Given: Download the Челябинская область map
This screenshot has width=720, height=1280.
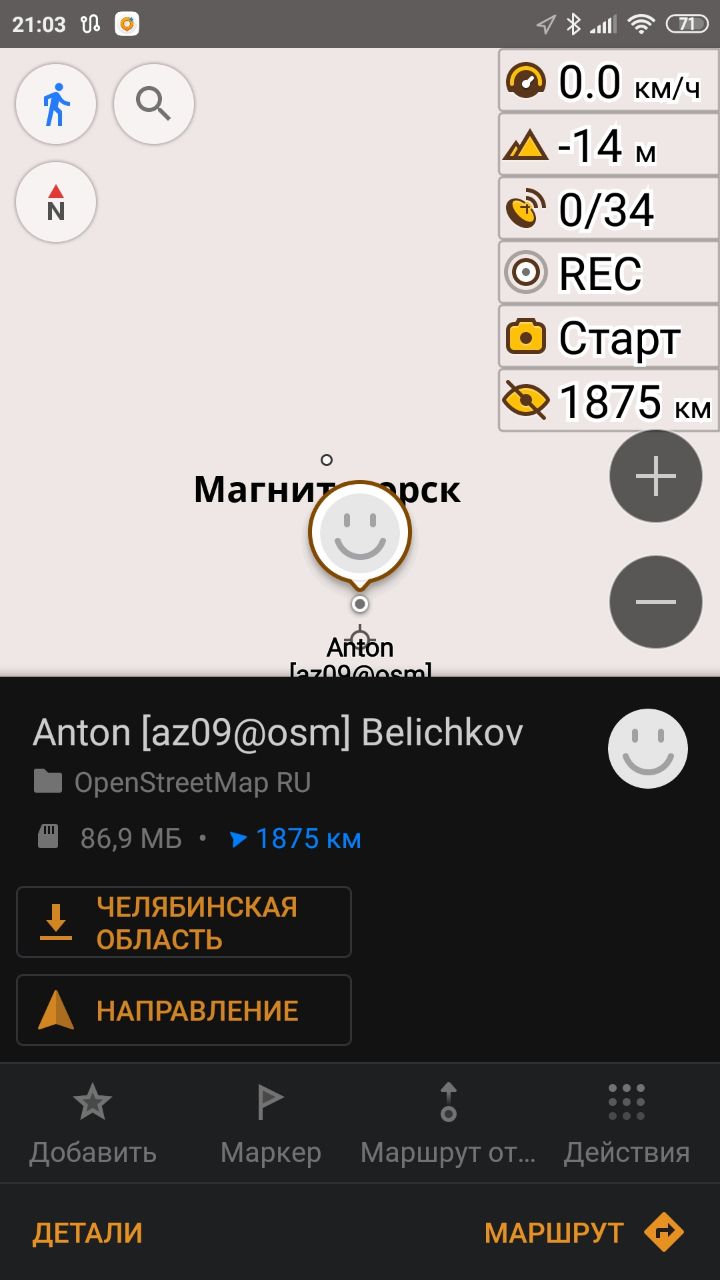Looking at the screenshot, I should pos(184,922).
